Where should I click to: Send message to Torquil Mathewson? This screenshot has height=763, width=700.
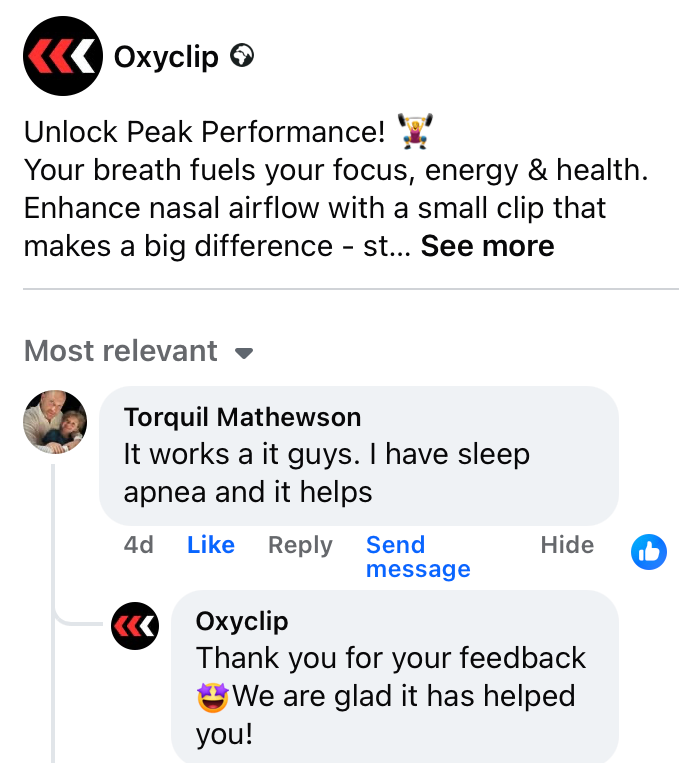click(417, 557)
